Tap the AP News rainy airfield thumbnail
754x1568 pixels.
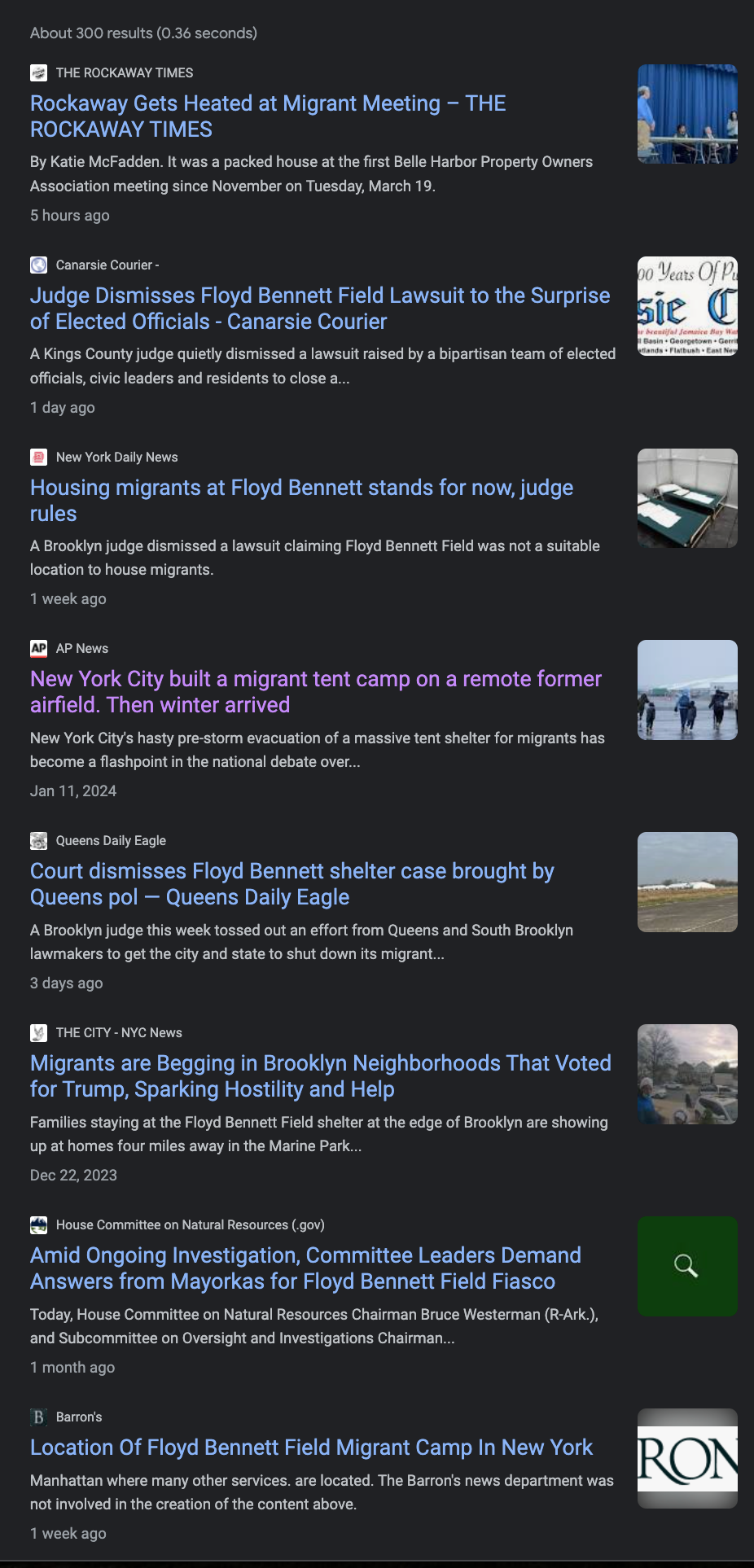click(687, 690)
